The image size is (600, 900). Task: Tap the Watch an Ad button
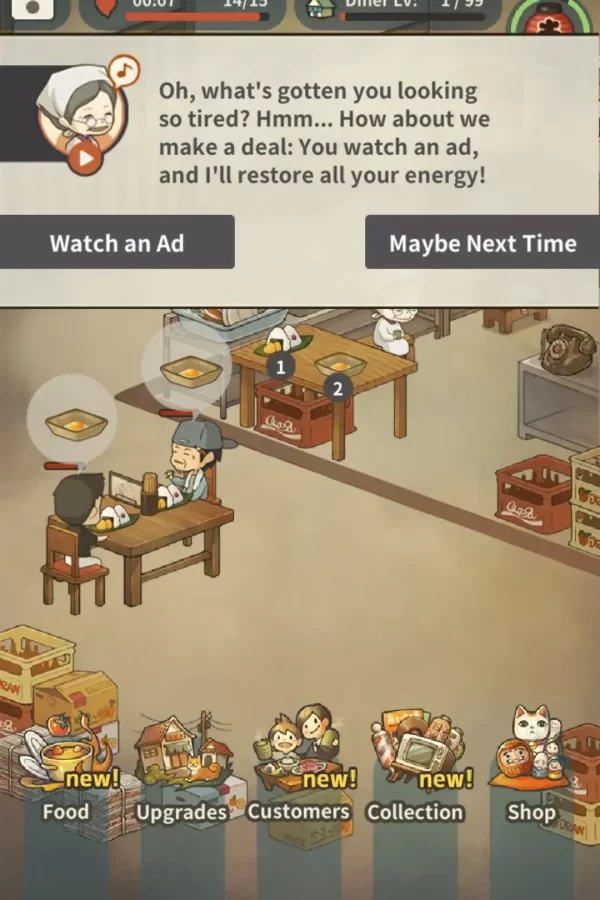(x=117, y=243)
